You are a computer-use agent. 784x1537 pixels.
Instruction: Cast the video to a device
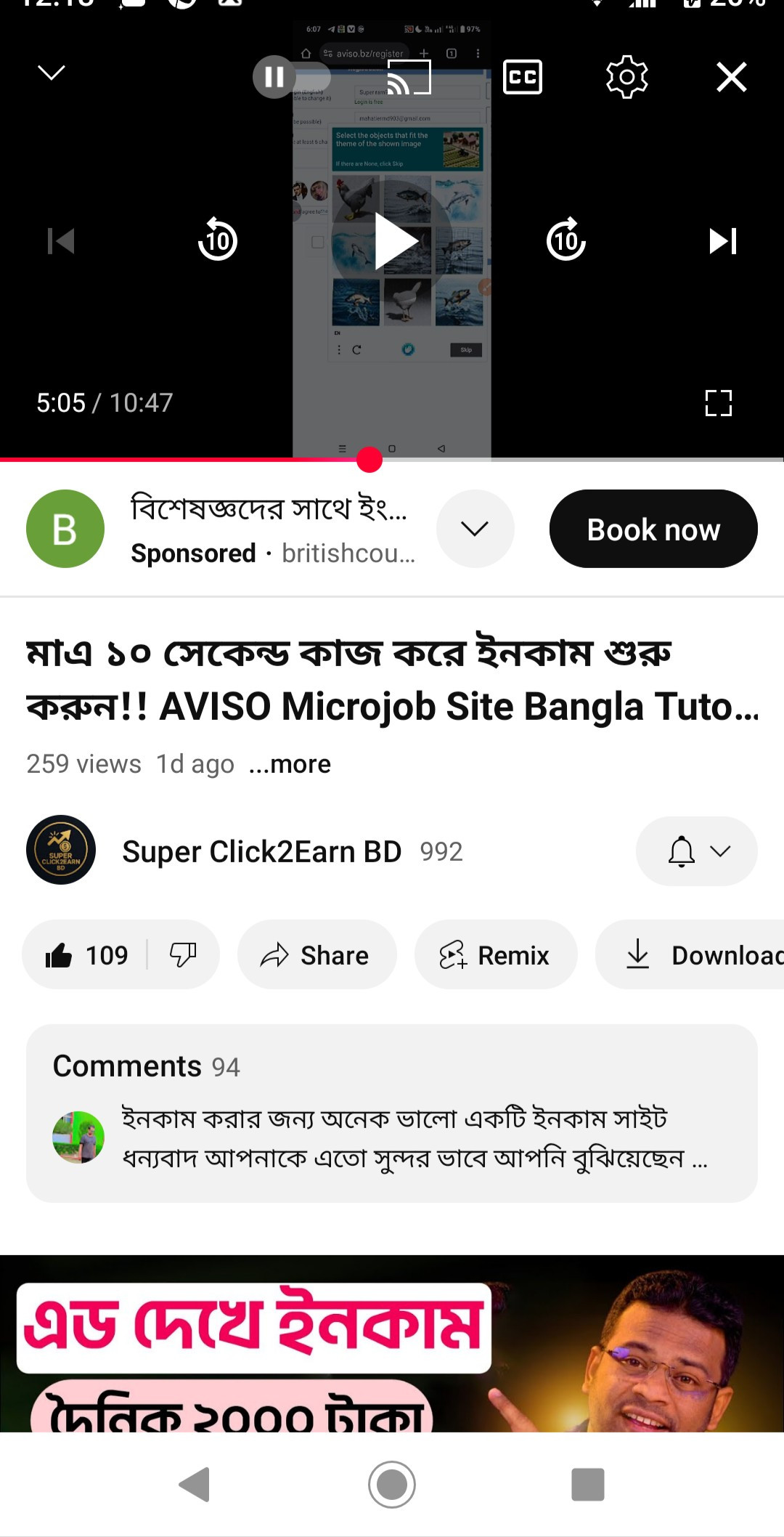coord(409,77)
